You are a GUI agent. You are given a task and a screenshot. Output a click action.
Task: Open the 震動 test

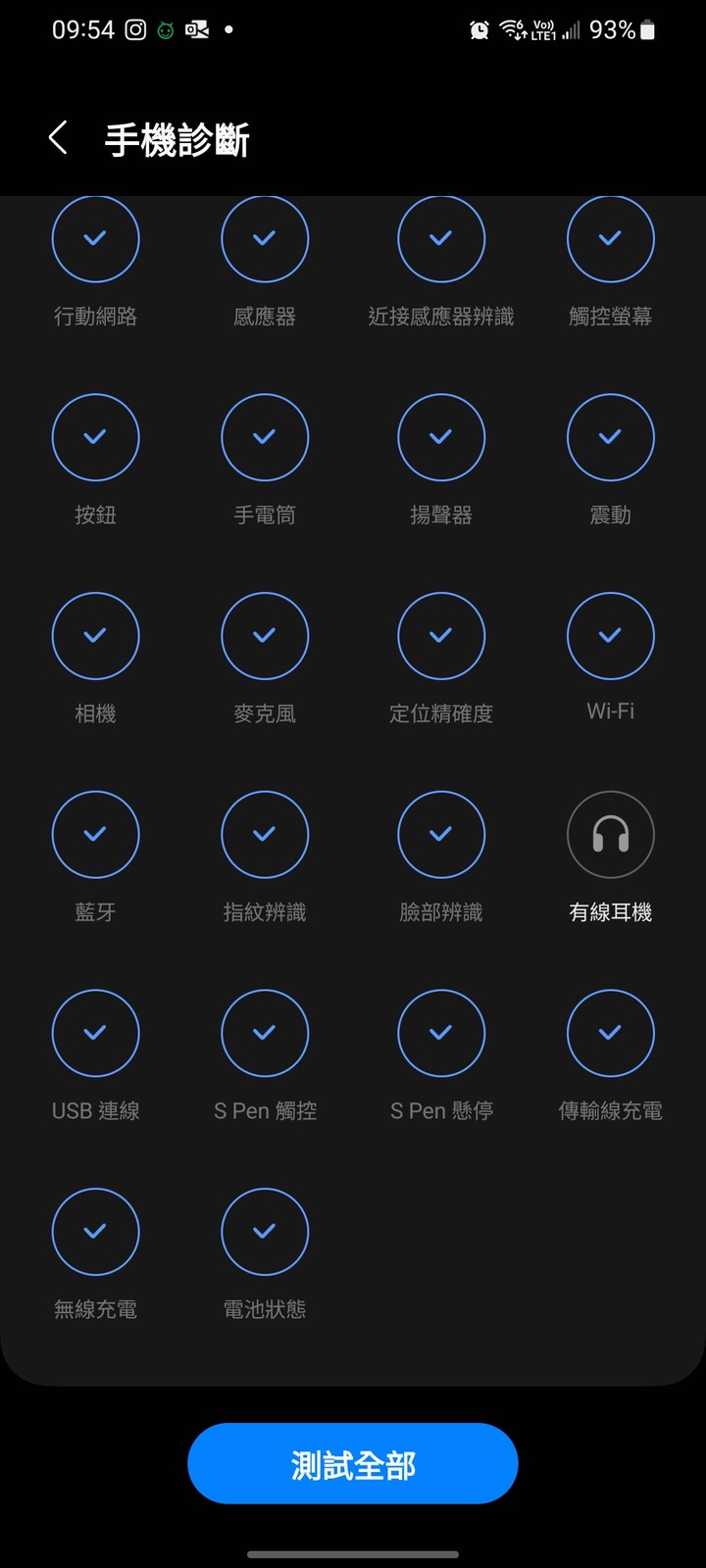coord(610,438)
